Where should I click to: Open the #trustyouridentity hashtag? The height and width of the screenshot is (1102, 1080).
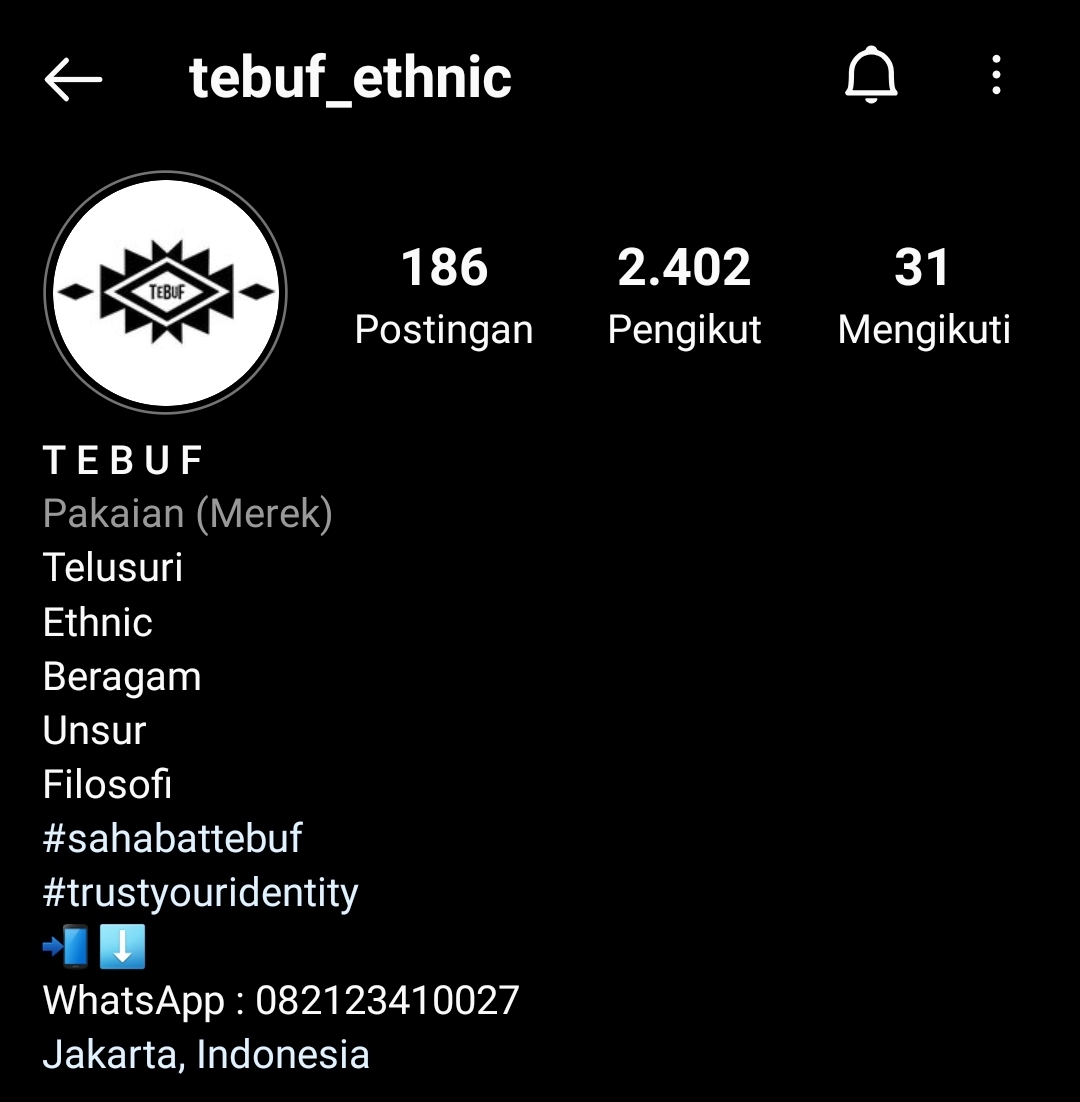pyautogui.click(x=200, y=892)
